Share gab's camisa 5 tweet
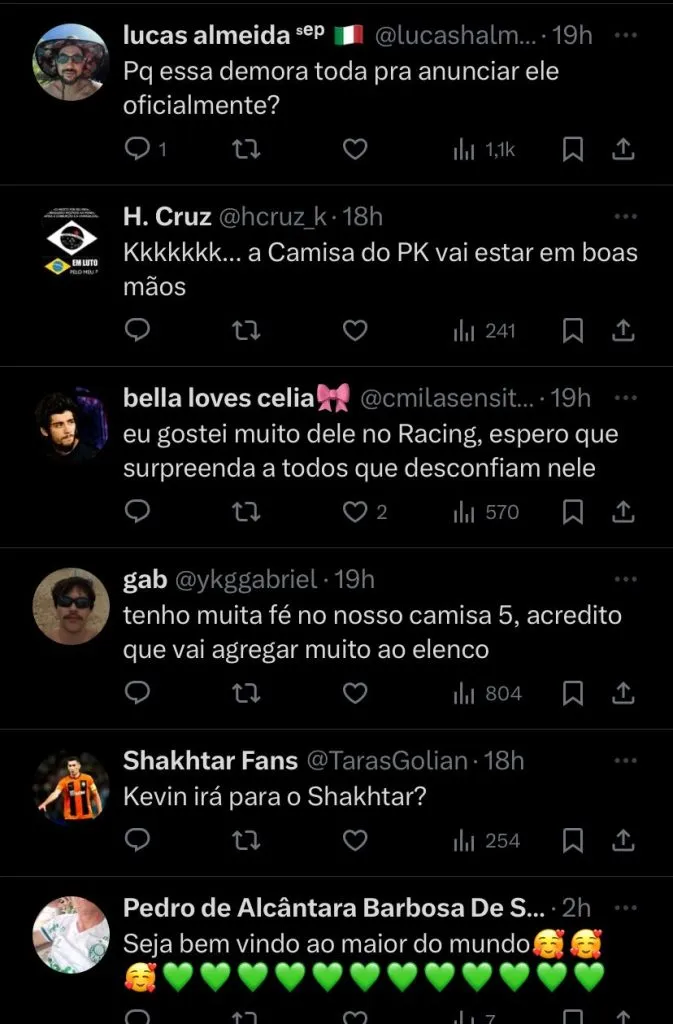This screenshot has width=673, height=1024. [x=623, y=693]
